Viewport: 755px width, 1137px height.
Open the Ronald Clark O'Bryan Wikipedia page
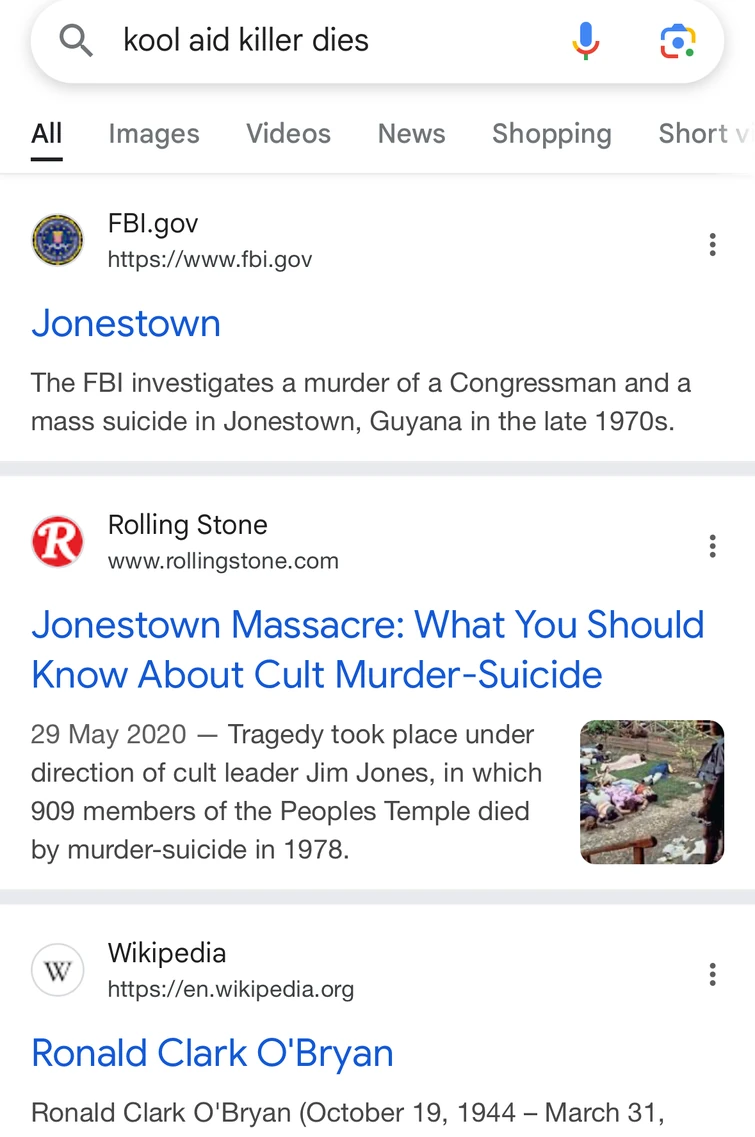213,1052
